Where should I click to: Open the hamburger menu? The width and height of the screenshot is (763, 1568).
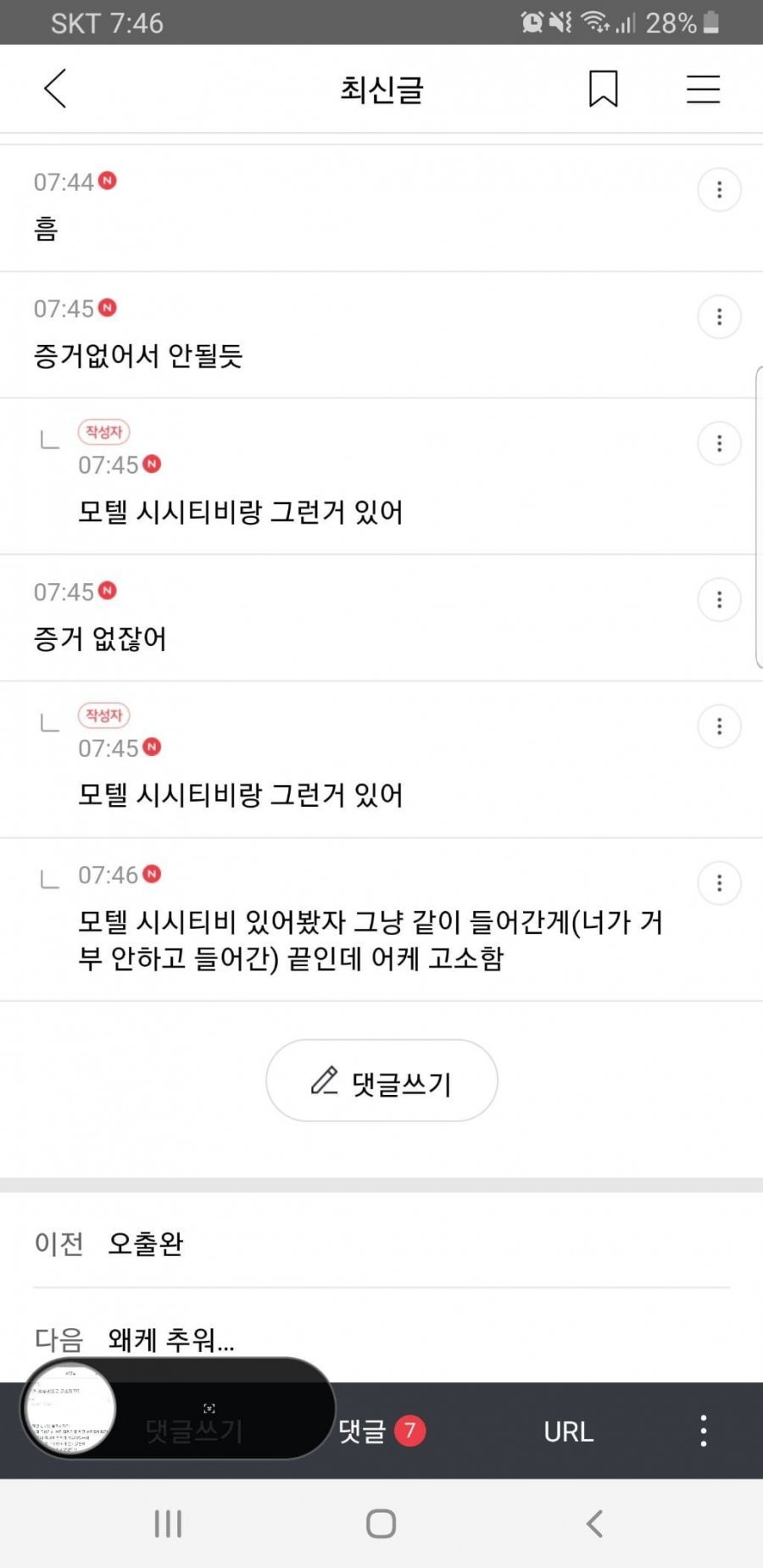[x=703, y=88]
